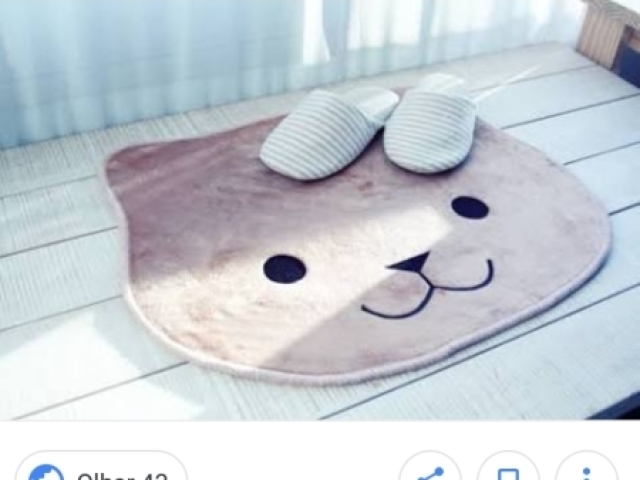
Task: Bookmark this image
Action: tap(508, 472)
